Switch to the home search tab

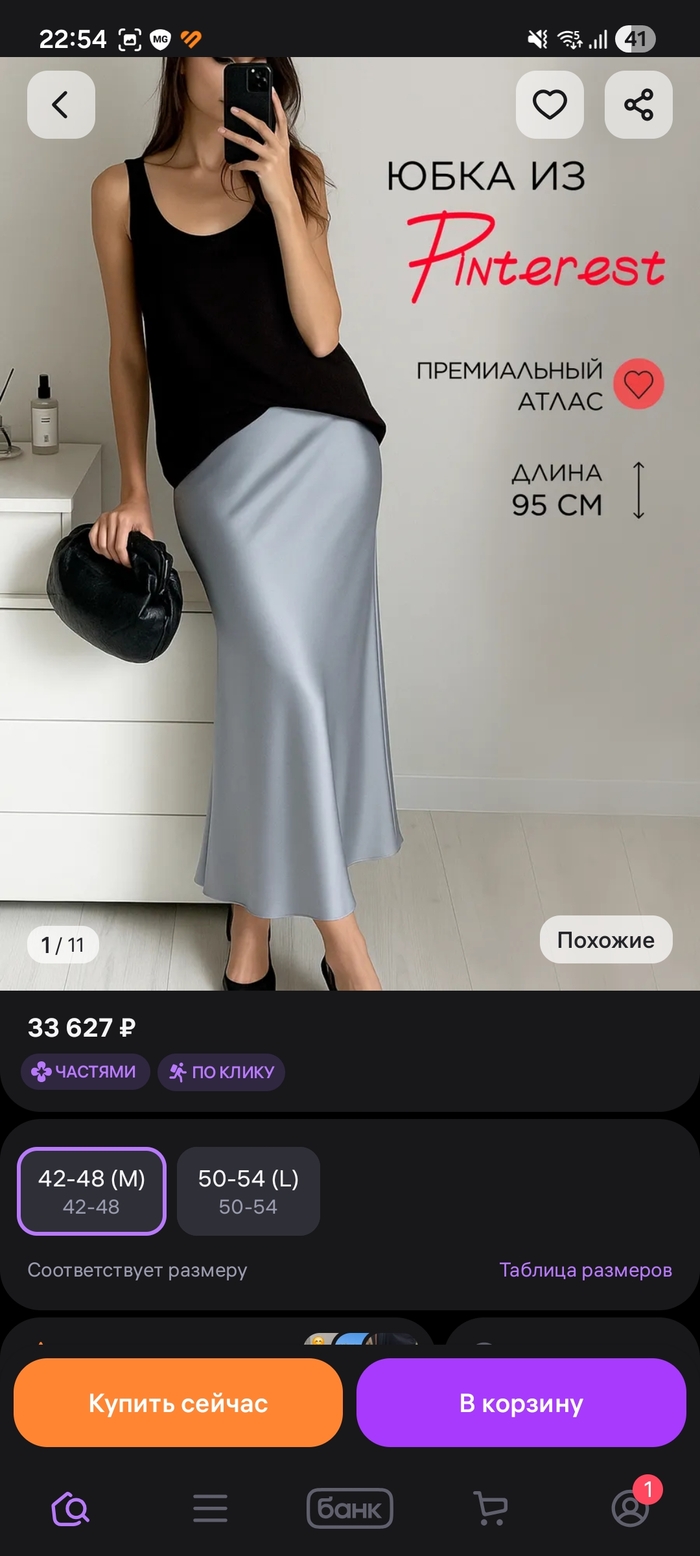pos(70,1508)
